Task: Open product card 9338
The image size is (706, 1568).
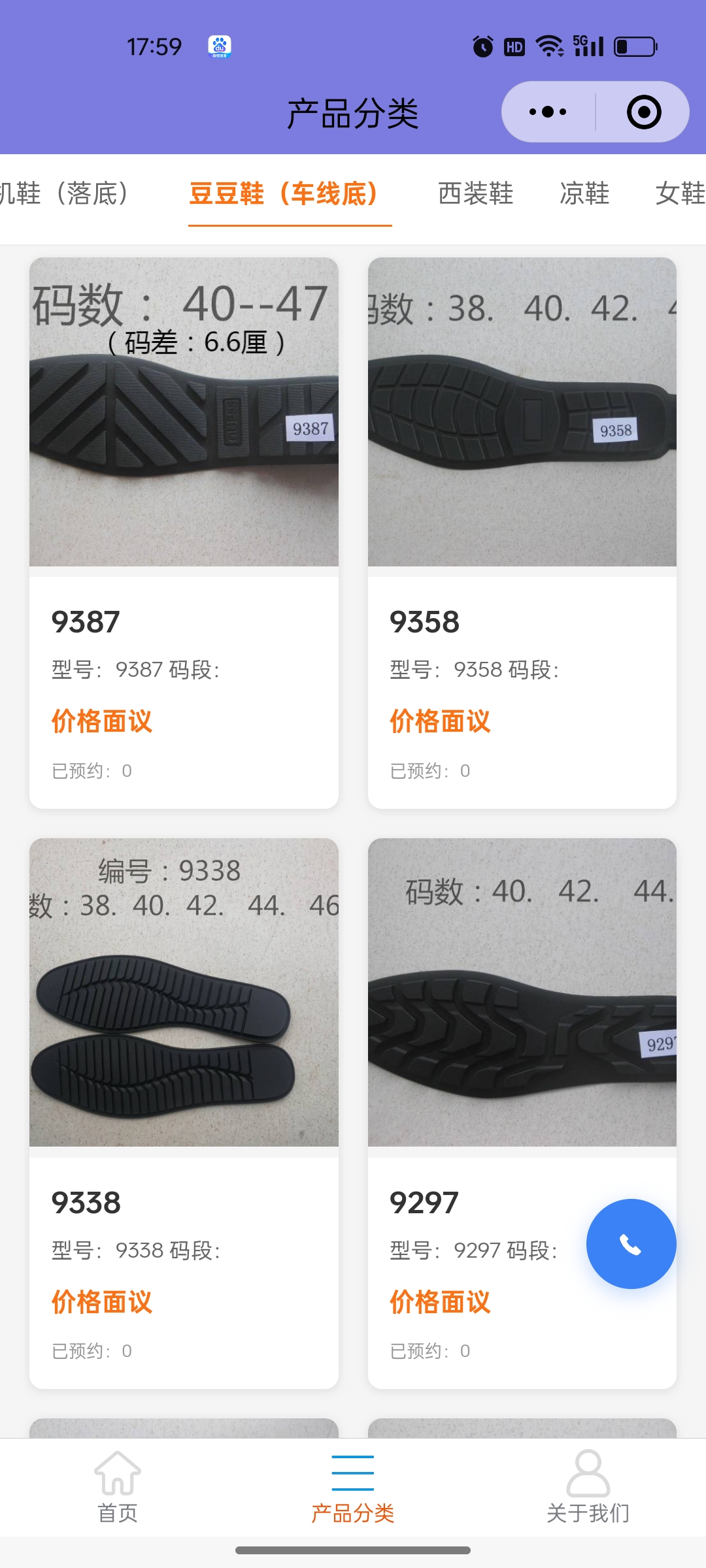Action: point(184,1113)
